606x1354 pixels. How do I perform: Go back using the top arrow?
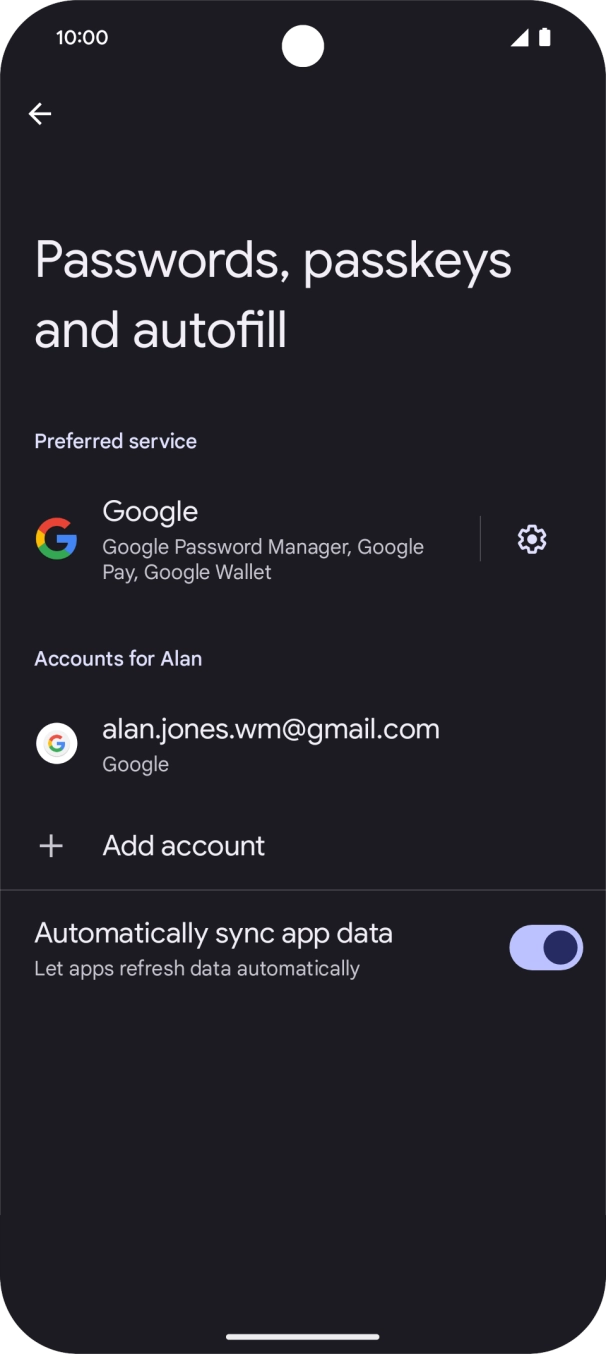click(40, 114)
